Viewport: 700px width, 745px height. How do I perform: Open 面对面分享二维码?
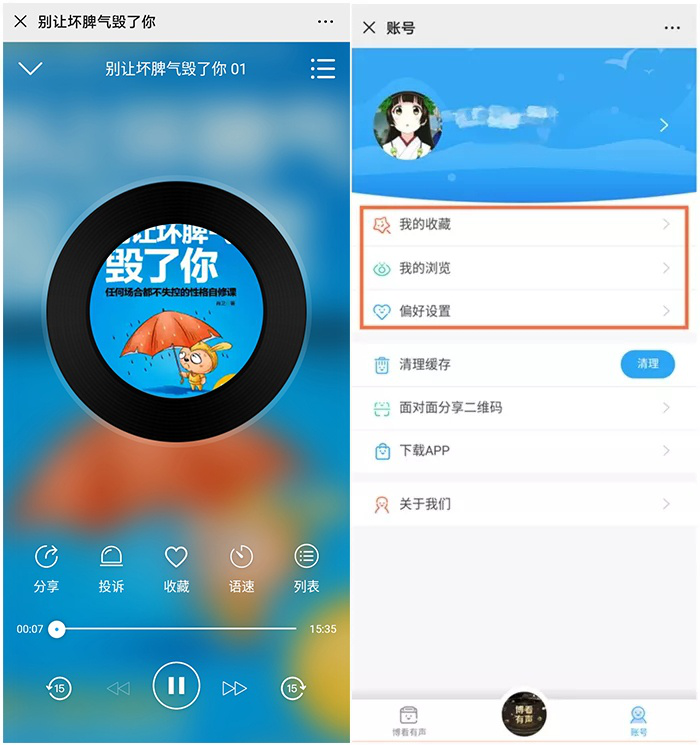tap(524, 408)
